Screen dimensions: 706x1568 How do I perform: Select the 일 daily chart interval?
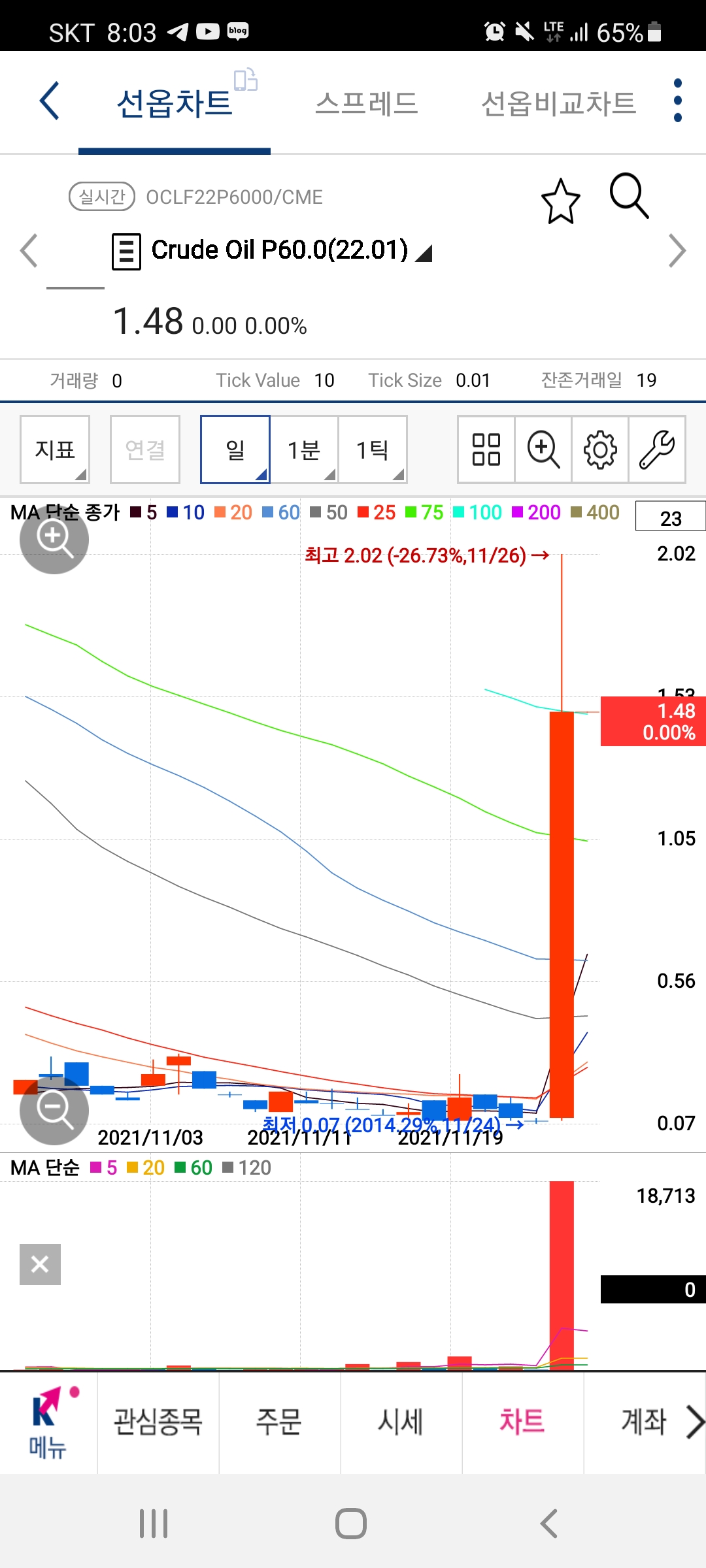[x=235, y=449]
